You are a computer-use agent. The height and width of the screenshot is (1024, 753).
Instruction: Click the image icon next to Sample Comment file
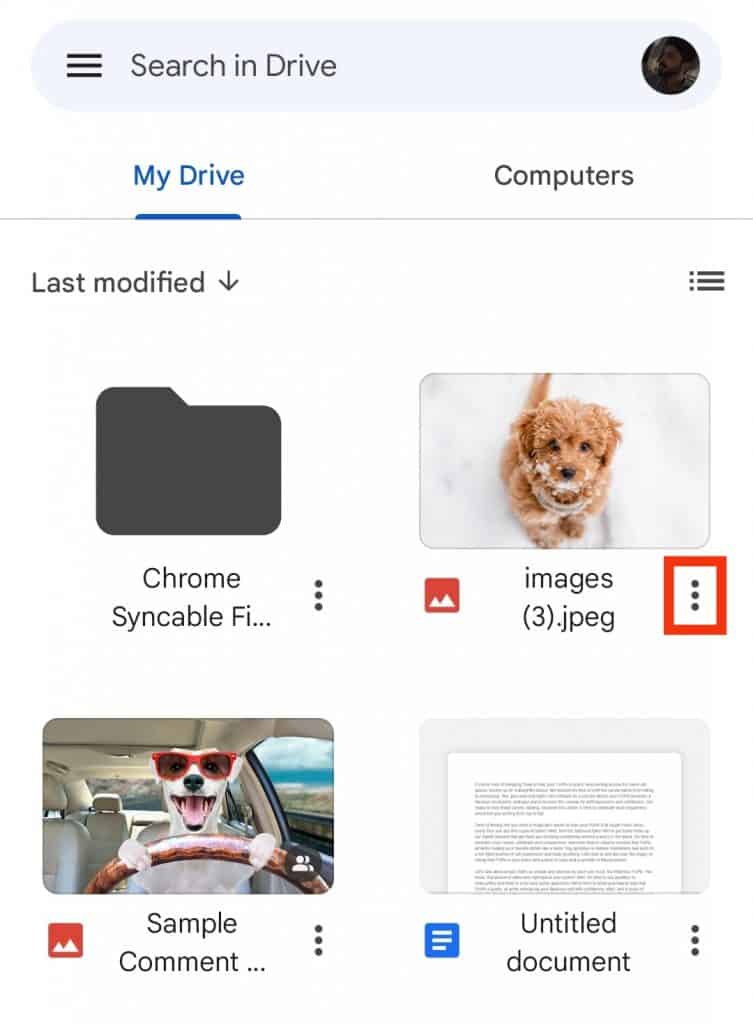(64, 939)
